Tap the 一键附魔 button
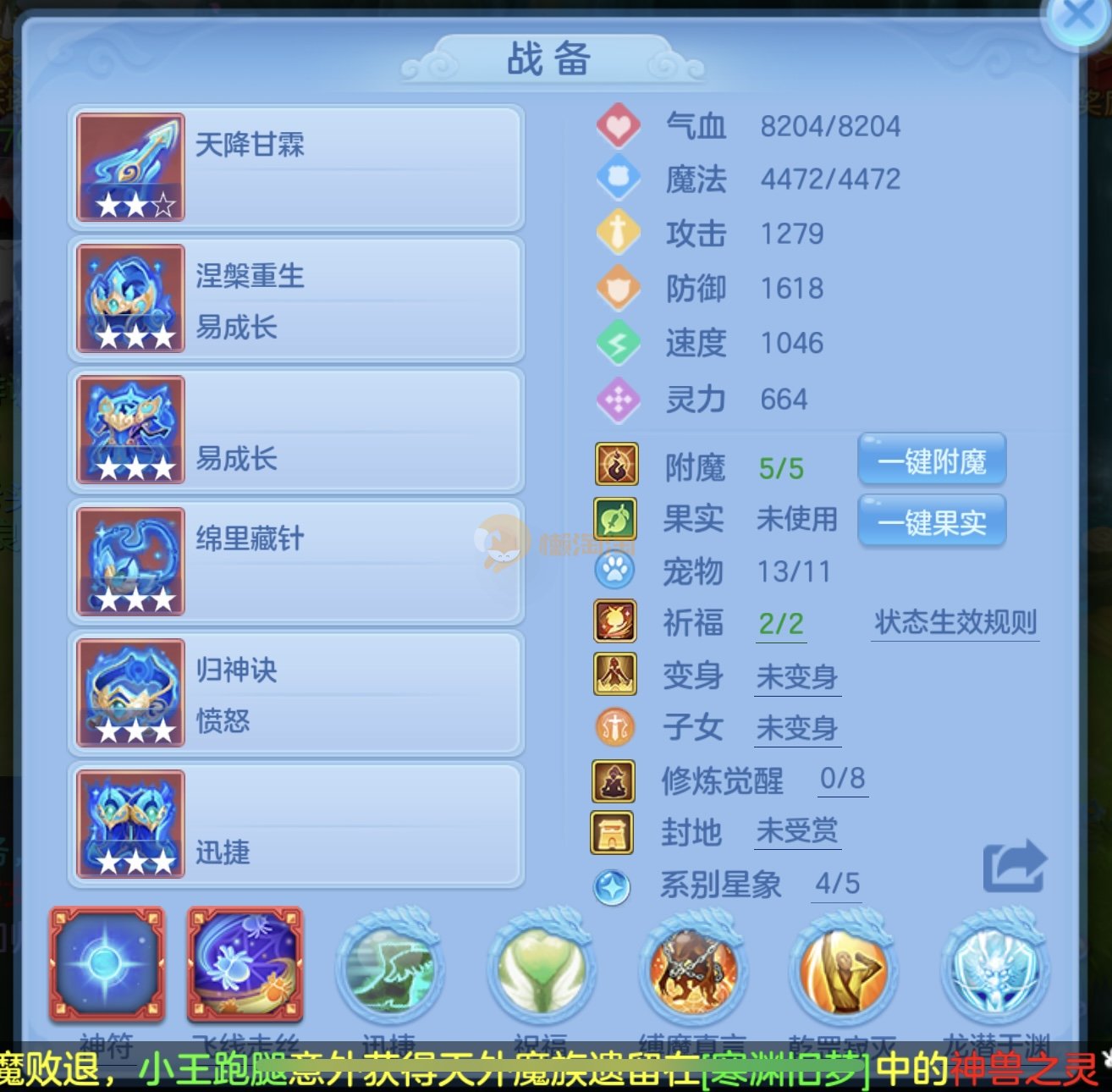The image size is (1112, 1092). coord(932,461)
